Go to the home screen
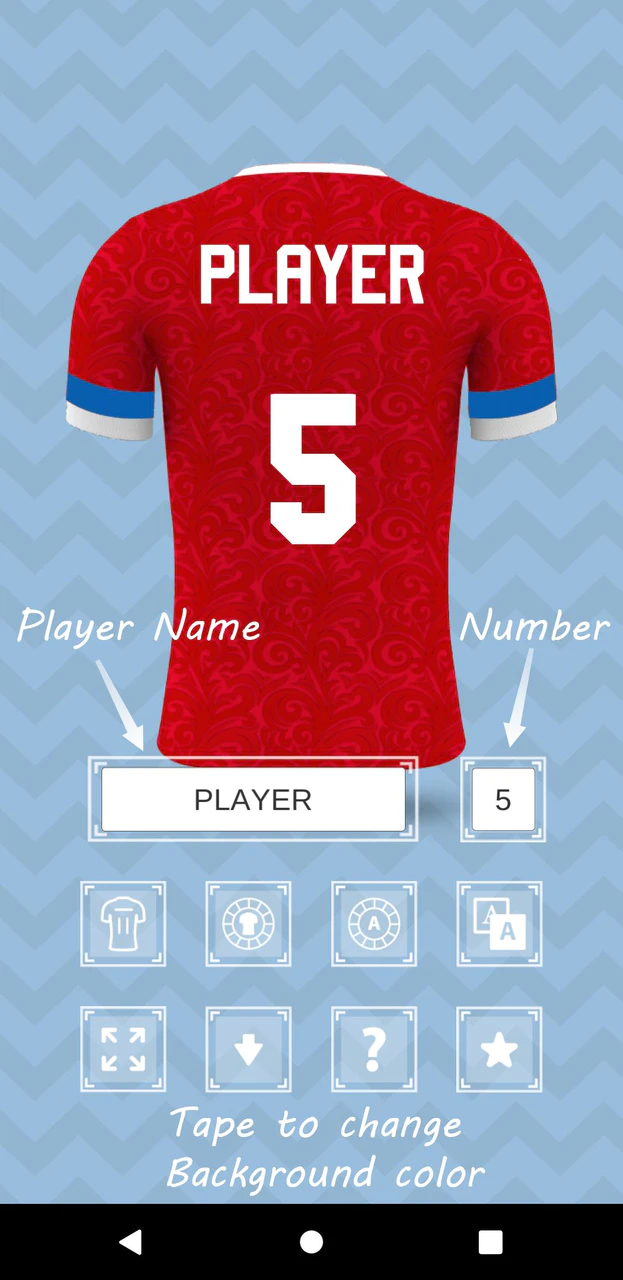This screenshot has width=623, height=1280. point(311,1242)
